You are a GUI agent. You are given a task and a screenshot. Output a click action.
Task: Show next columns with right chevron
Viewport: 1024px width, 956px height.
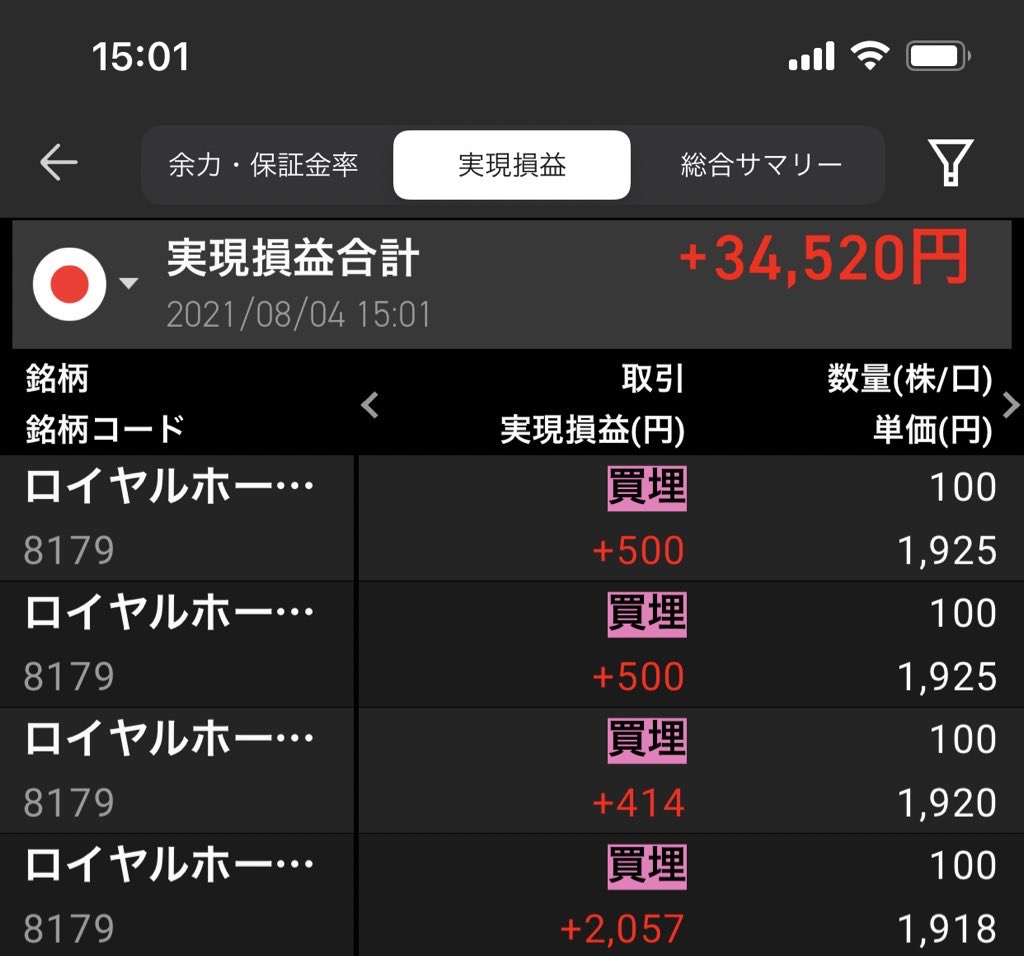pos(1010,405)
